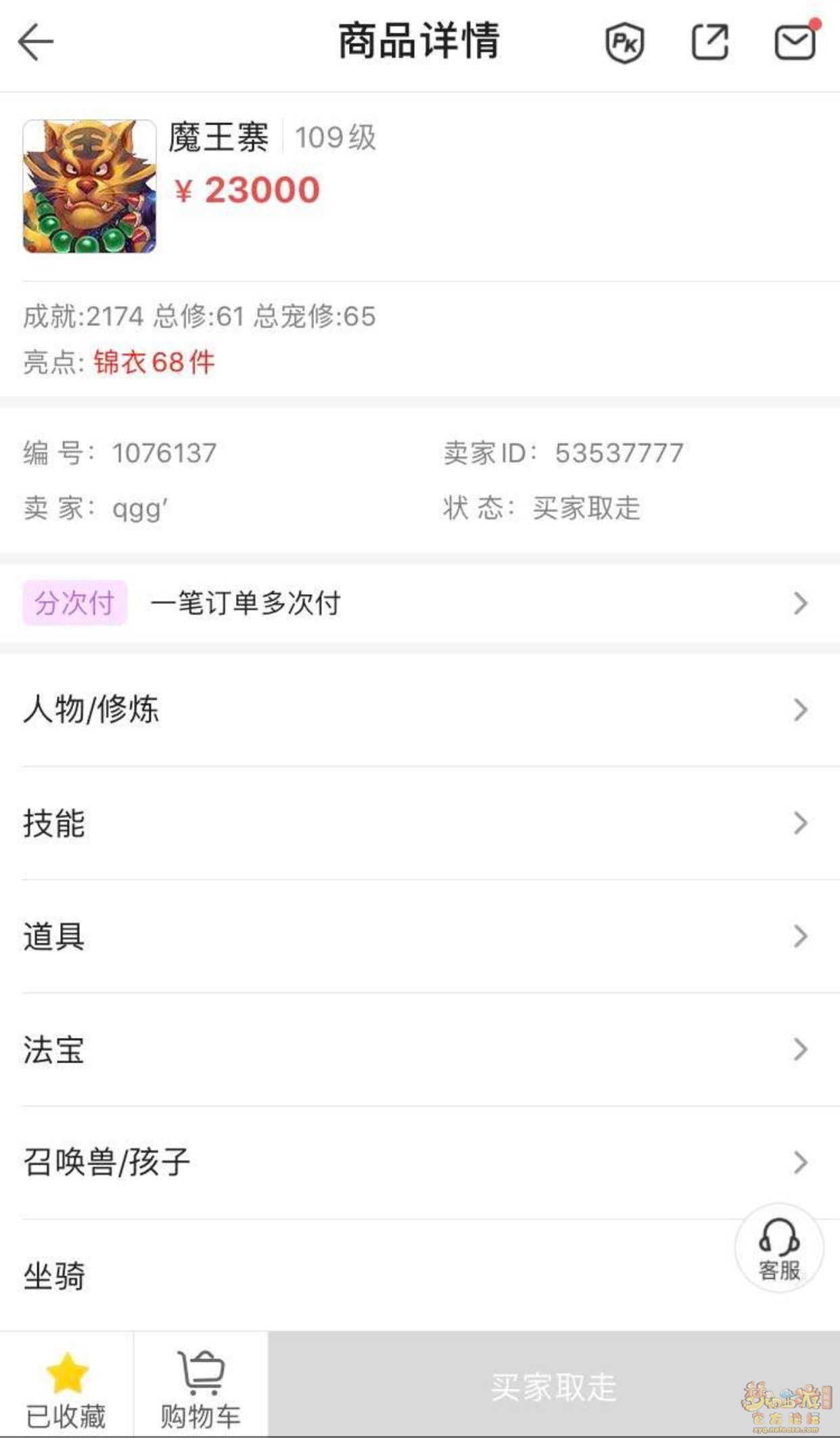Open the messages envelope icon
This screenshot has height=1438, width=840.
click(795, 43)
